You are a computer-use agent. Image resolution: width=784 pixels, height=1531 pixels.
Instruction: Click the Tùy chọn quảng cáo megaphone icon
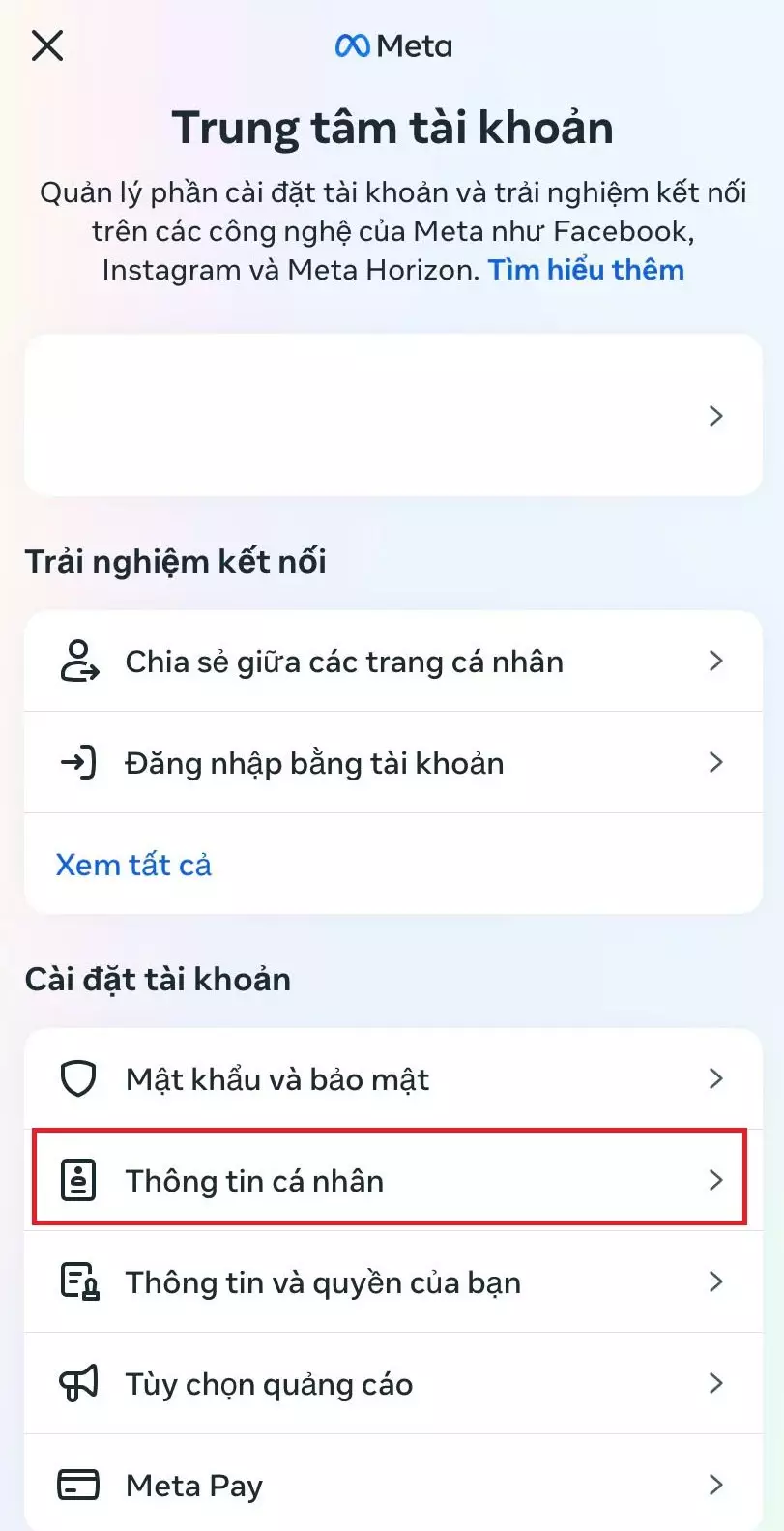click(x=79, y=1383)
